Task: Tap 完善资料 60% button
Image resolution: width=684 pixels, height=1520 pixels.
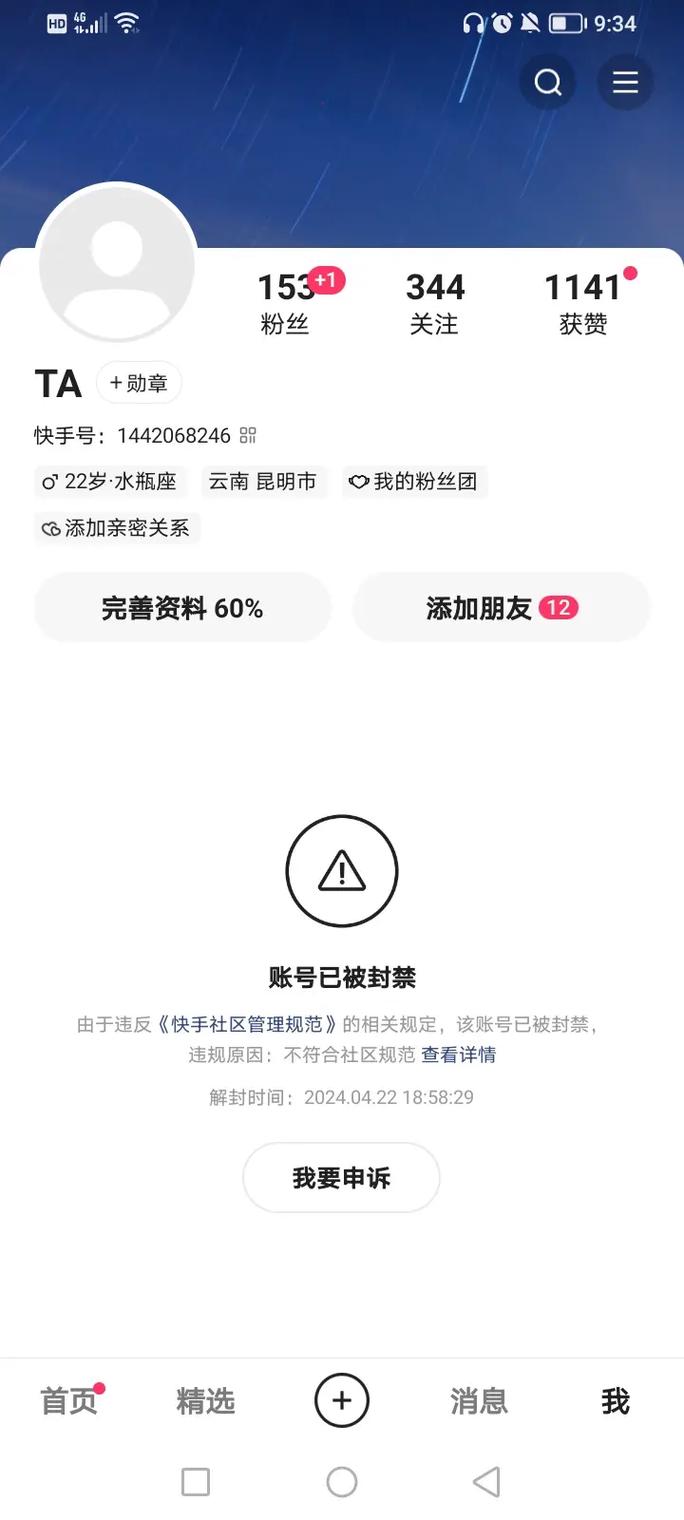Action: click(x=182, y=608)
